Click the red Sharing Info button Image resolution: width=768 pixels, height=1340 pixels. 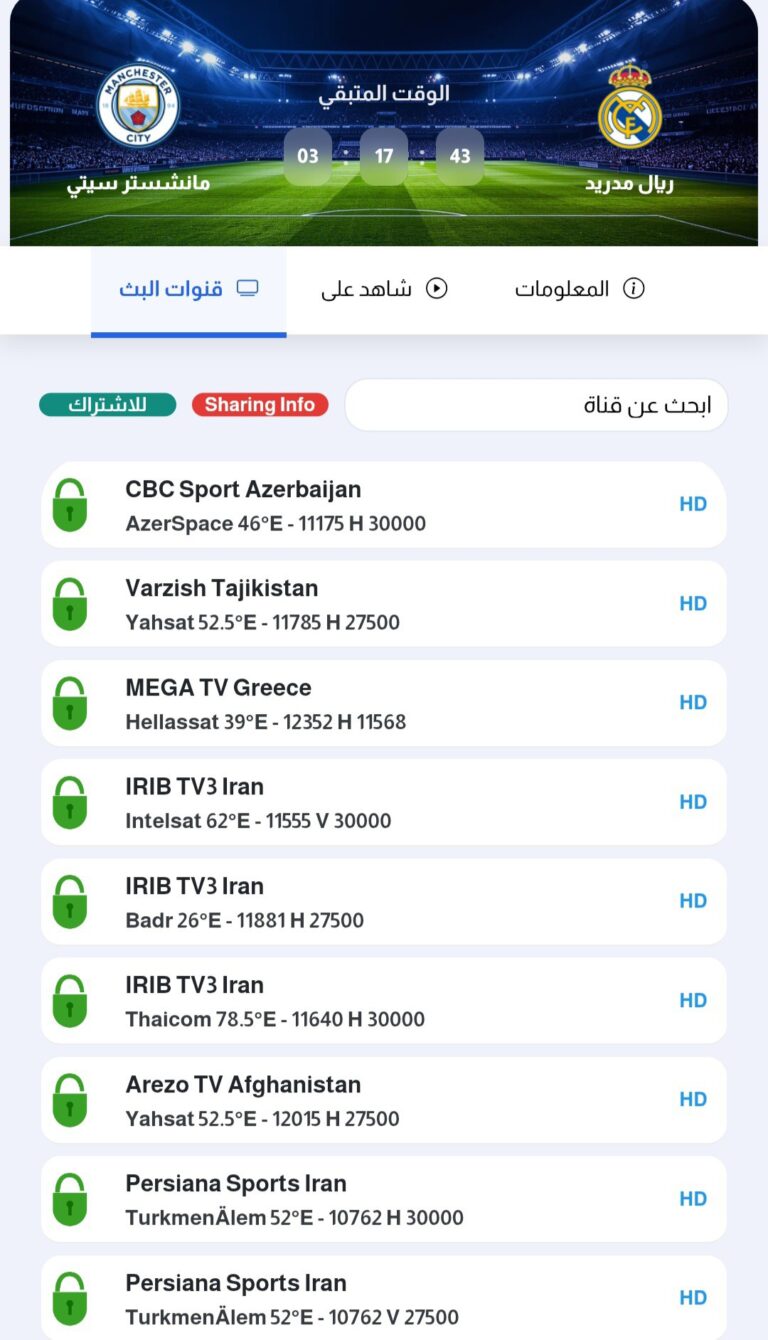(x=260, y=405)
